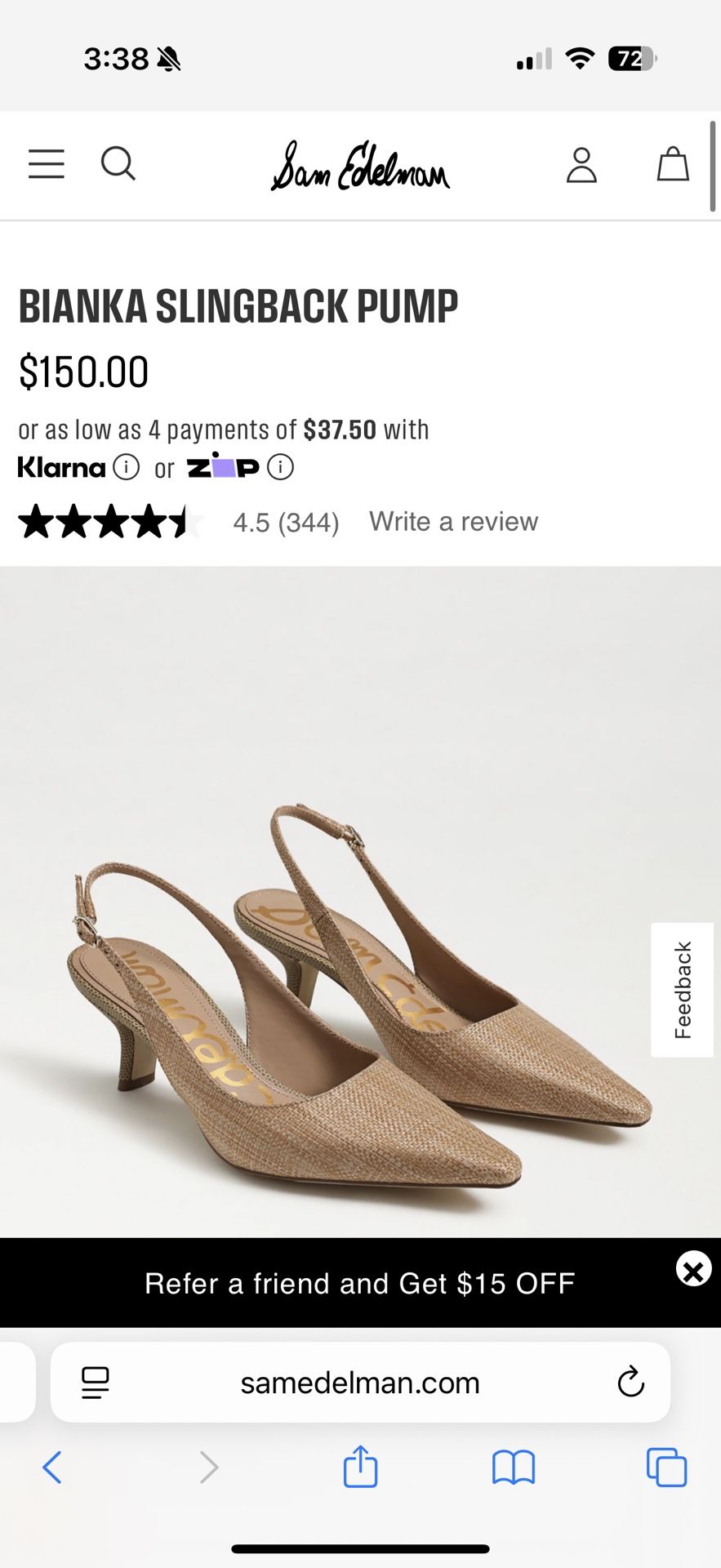The width and height of the screenshot is (721, 1568).
Task: Go to Sam Edelman homepage logo
Action: (360, 166)
